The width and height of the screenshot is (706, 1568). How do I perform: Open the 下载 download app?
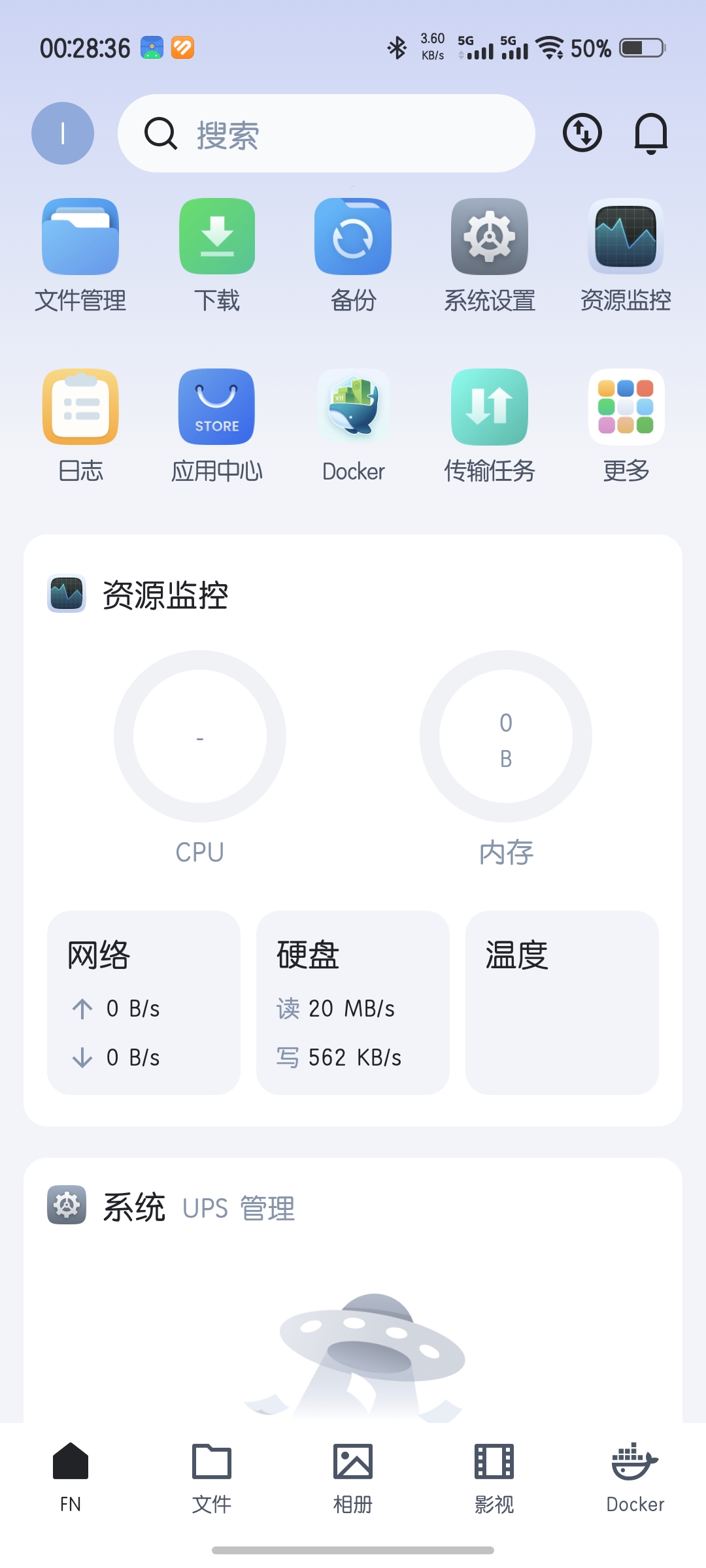pos(217,237)
